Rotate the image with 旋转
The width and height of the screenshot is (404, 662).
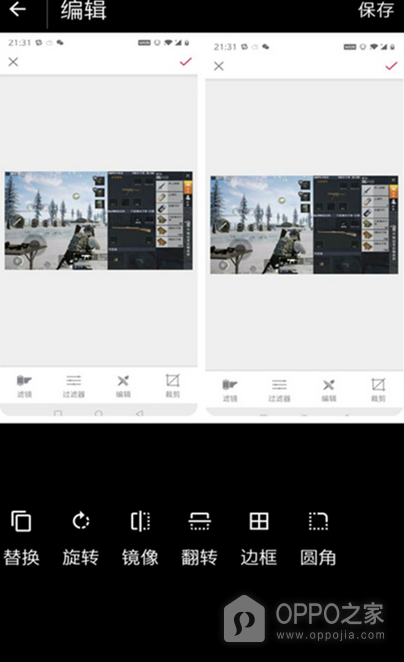(x=81, y=538)
